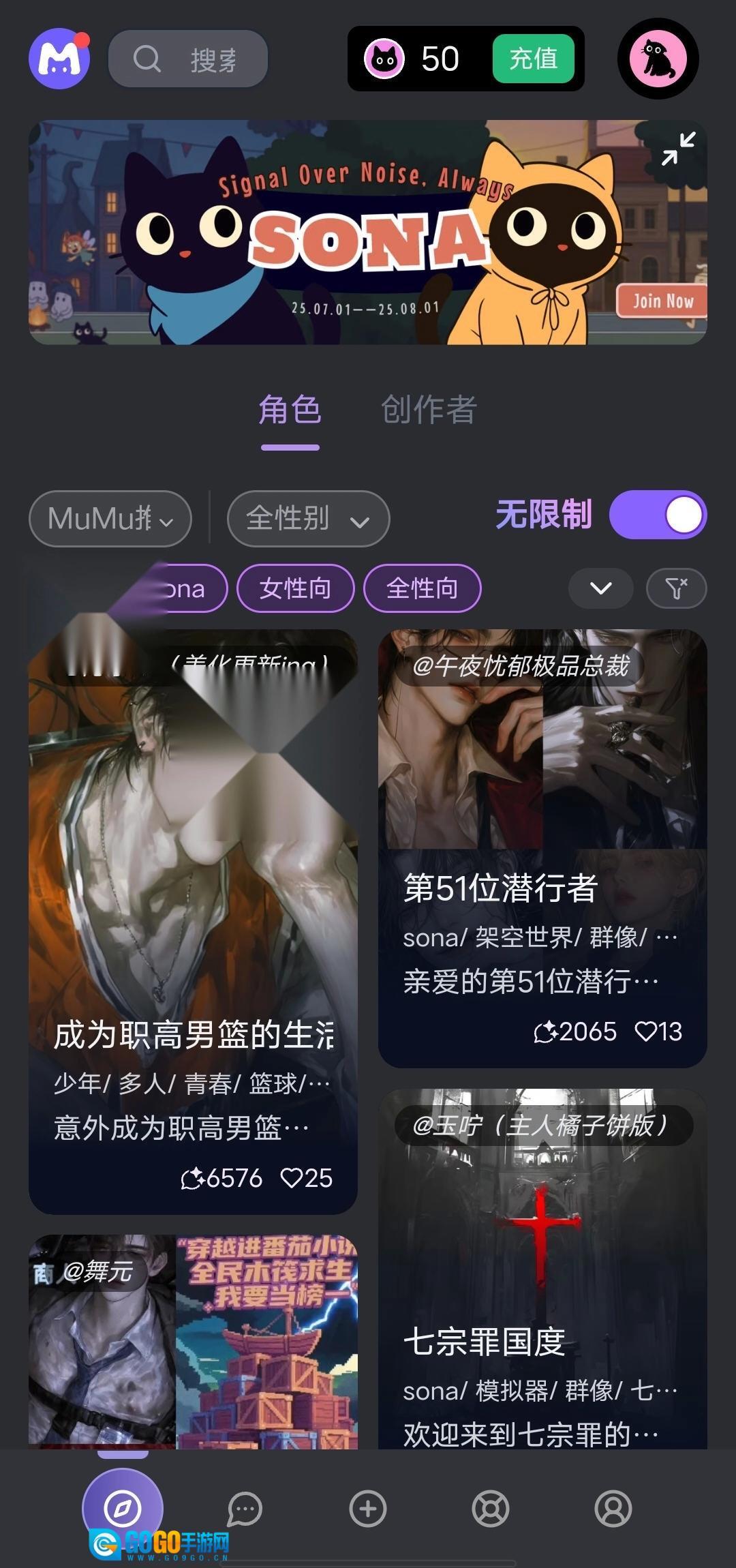Viewport: 736px width, 1568px height.
Task: Enable the 无限制 switch
Action: click(656, 516)
